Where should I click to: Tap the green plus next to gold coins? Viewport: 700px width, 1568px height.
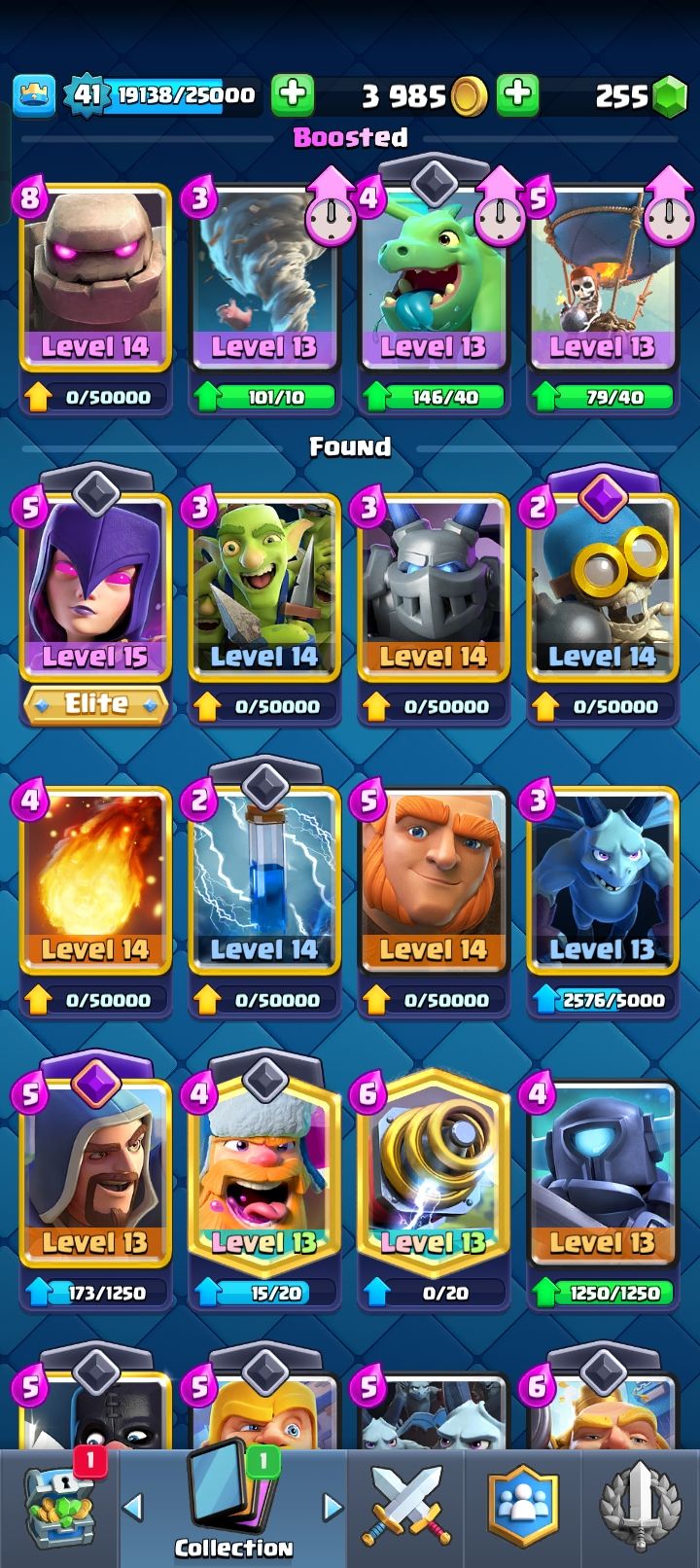coord(518,94)
